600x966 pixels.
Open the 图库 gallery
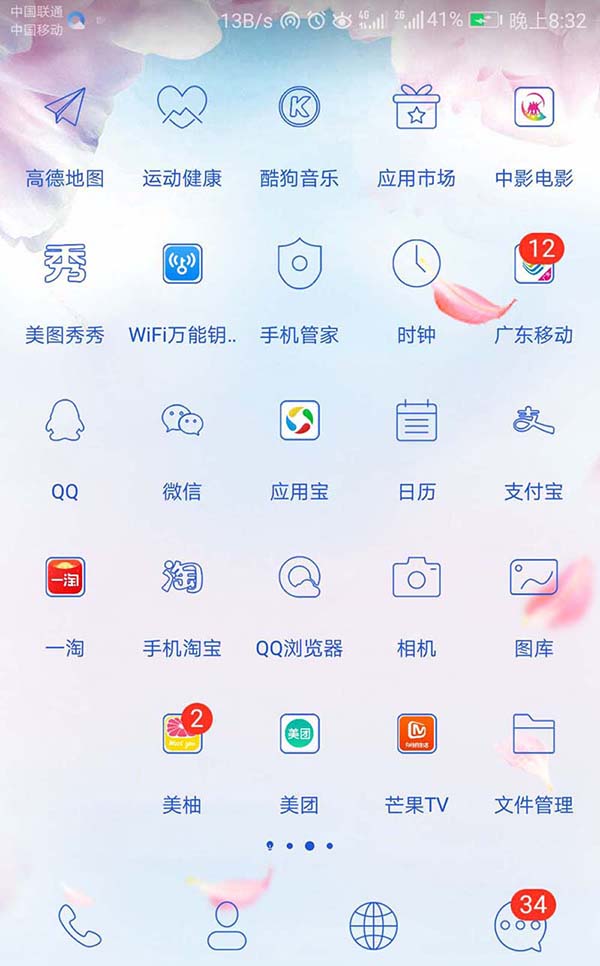(x=534, y=577)
